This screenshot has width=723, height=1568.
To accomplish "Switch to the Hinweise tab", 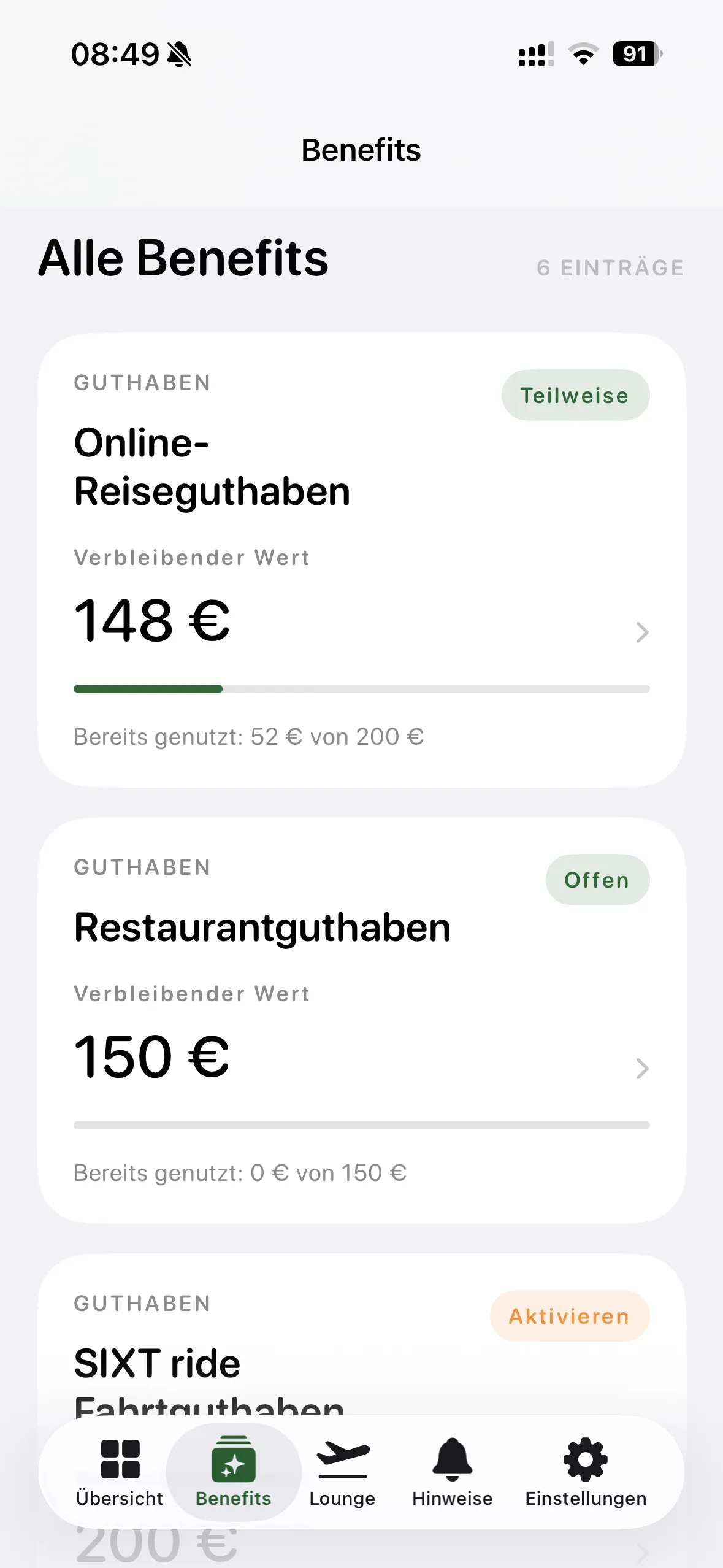I will coord(452,1472).
